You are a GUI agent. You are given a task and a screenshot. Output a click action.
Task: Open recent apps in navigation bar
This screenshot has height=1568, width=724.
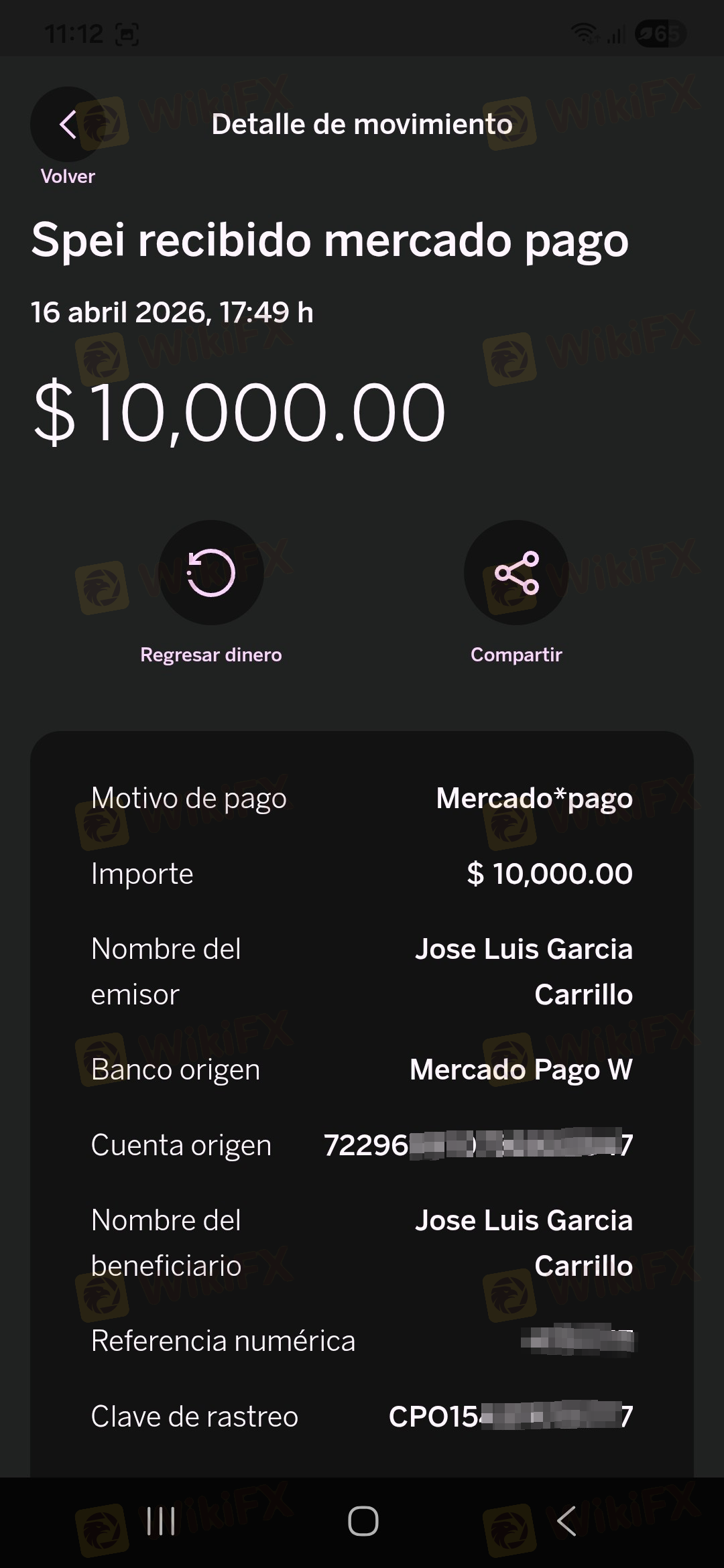(x=161, y=1521)
